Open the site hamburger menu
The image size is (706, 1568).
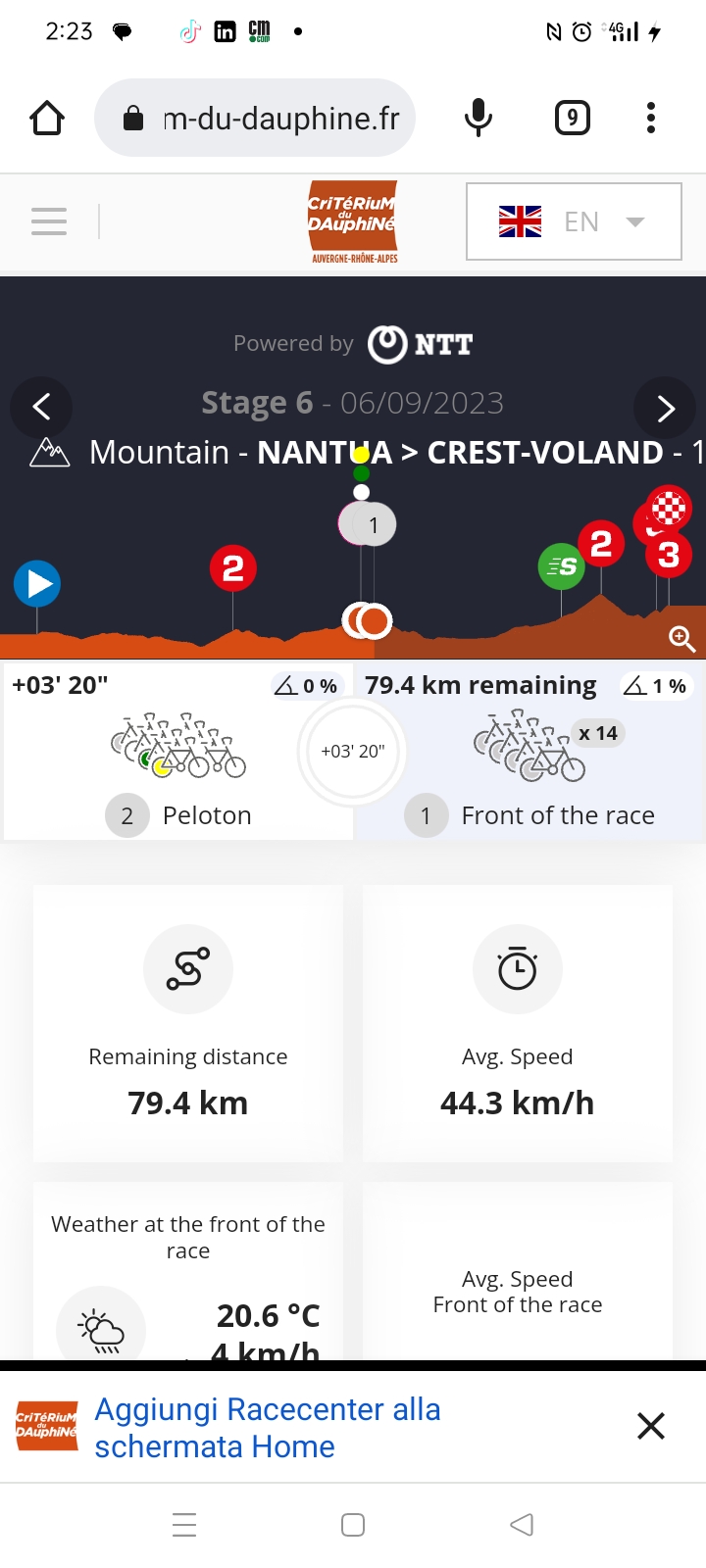(x=49, y=221)
